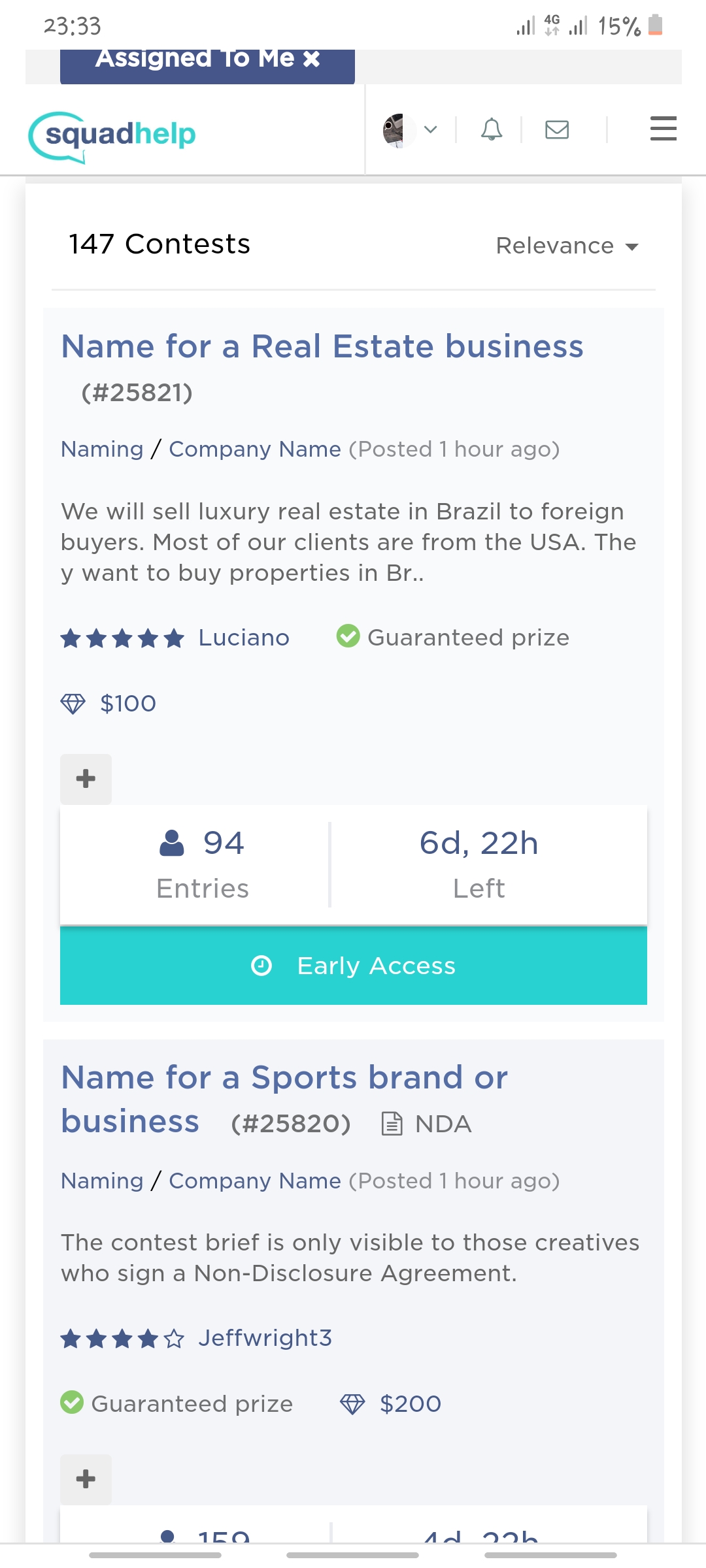Open Luciano's profile

tap(244, 638)
